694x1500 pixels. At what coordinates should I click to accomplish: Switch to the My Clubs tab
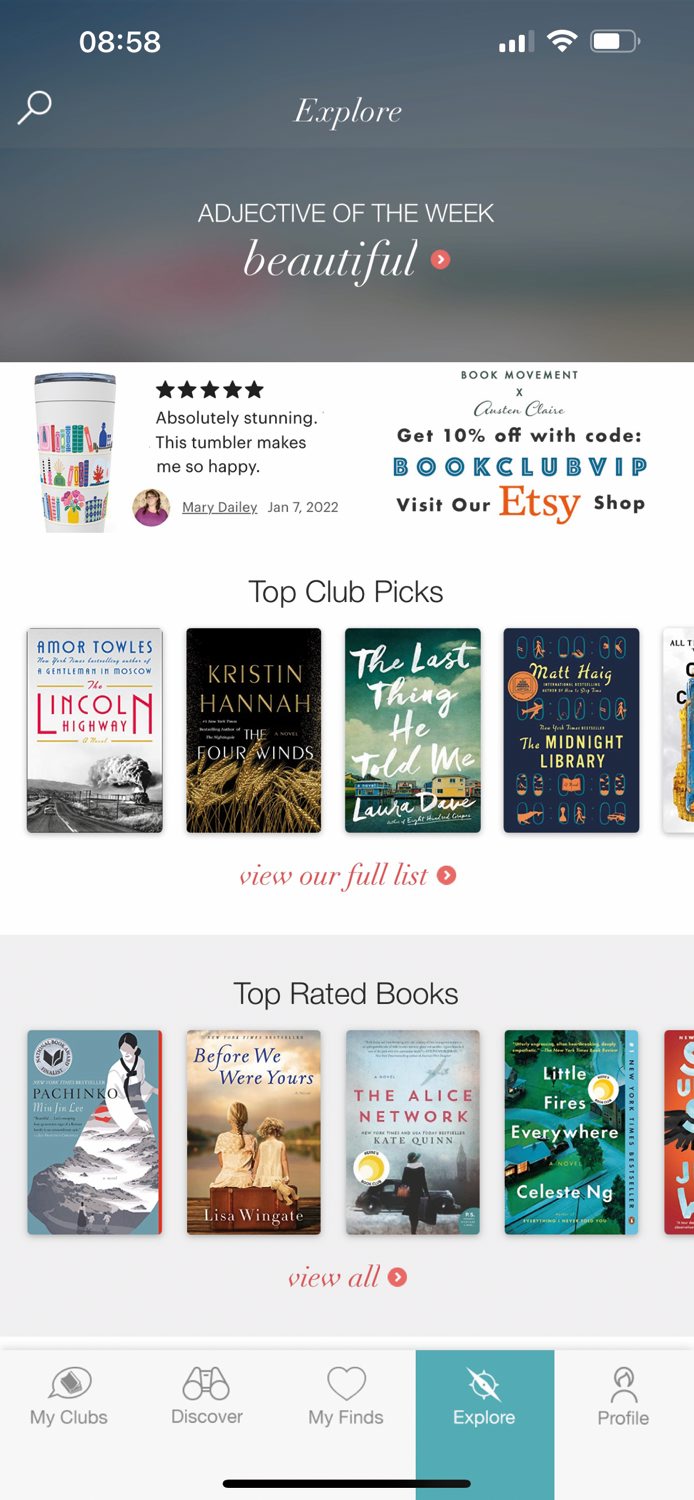coord(69,1397)
